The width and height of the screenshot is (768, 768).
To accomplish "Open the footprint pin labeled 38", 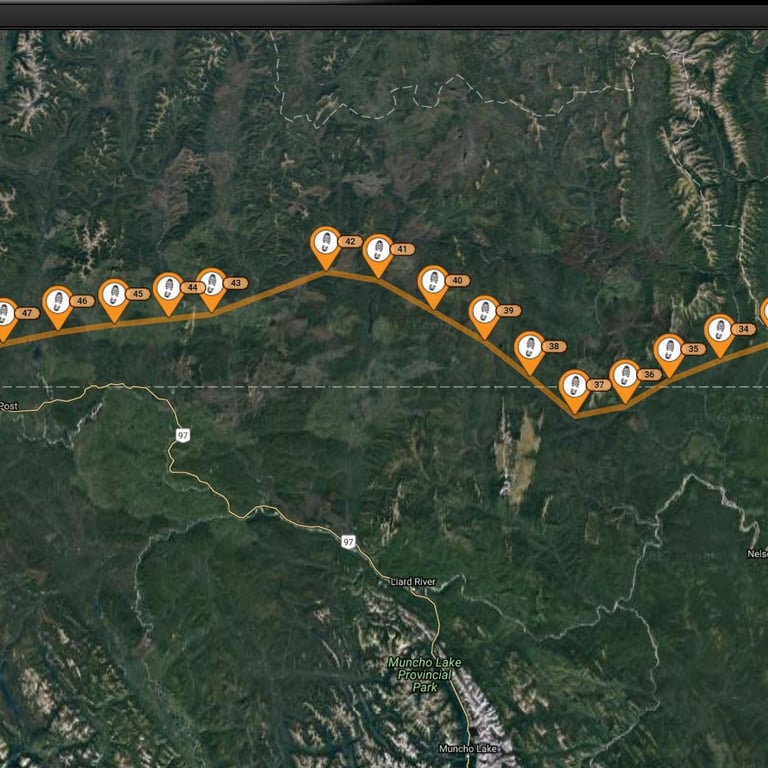I will coord(529,348).
